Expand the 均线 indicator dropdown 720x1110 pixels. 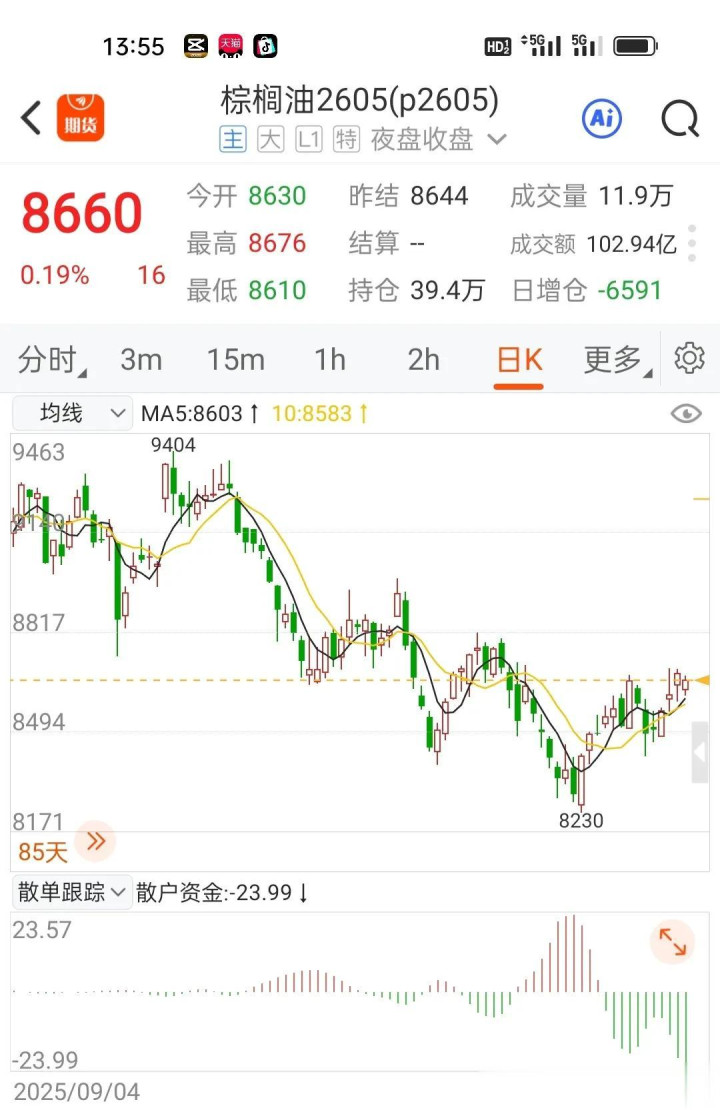click(x=72, y=413)
